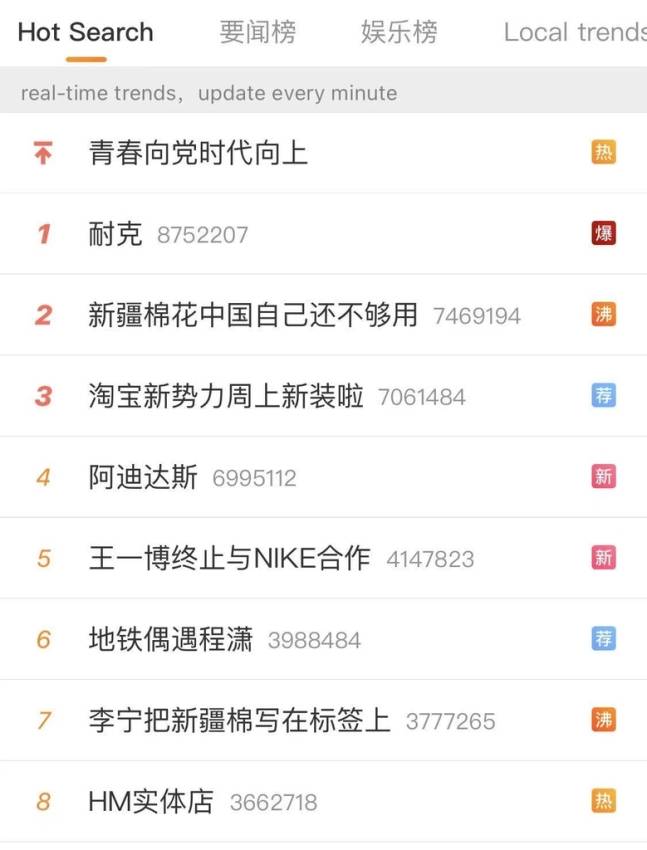Viewport: 647px width, 850px height.
Task: Tap the 阿迪达斯 trending topic
Action: click(143, 477)
